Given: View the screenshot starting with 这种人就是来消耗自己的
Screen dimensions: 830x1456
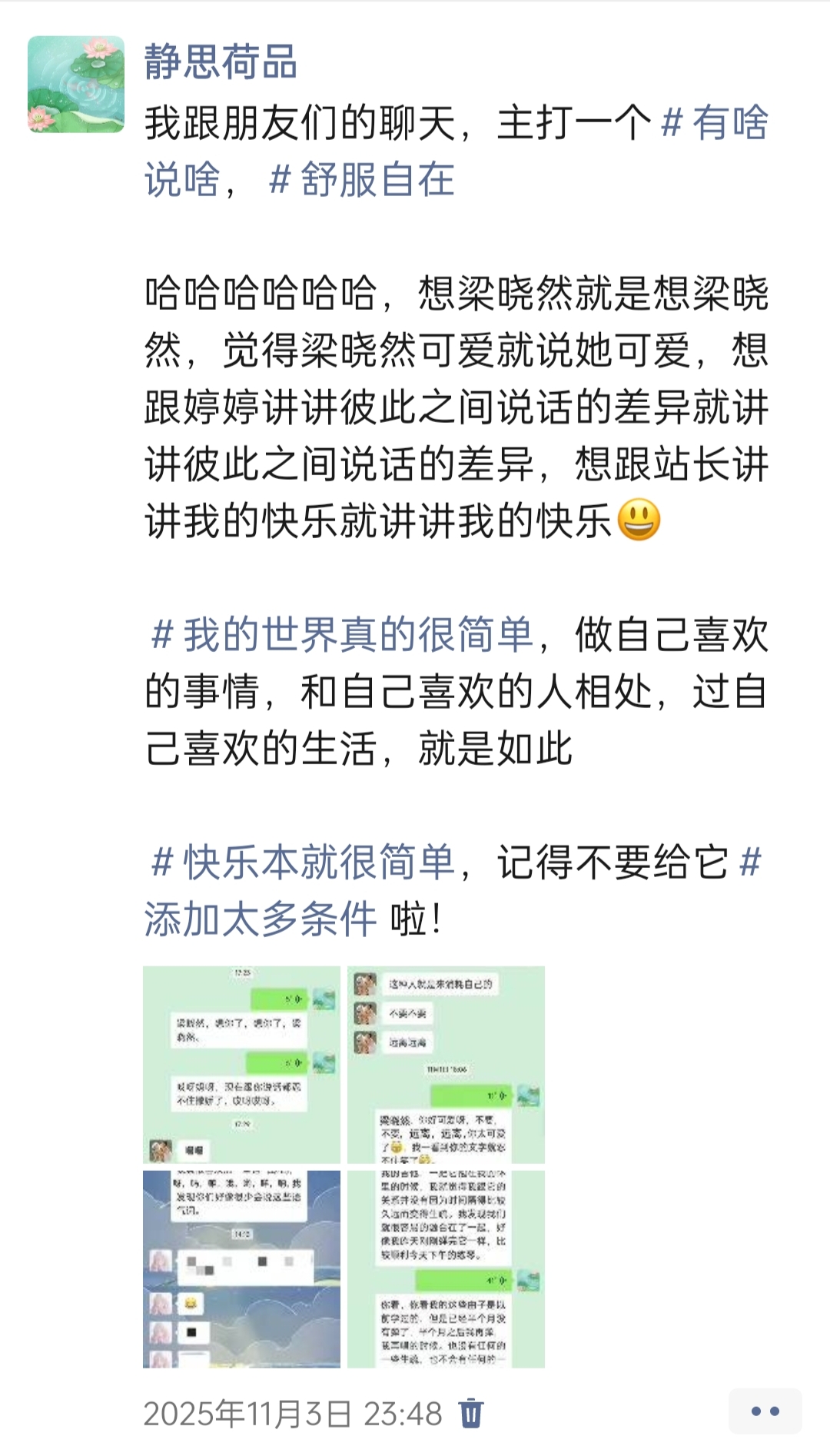Looking at the screenshot, I should (x=446, y=1065).
